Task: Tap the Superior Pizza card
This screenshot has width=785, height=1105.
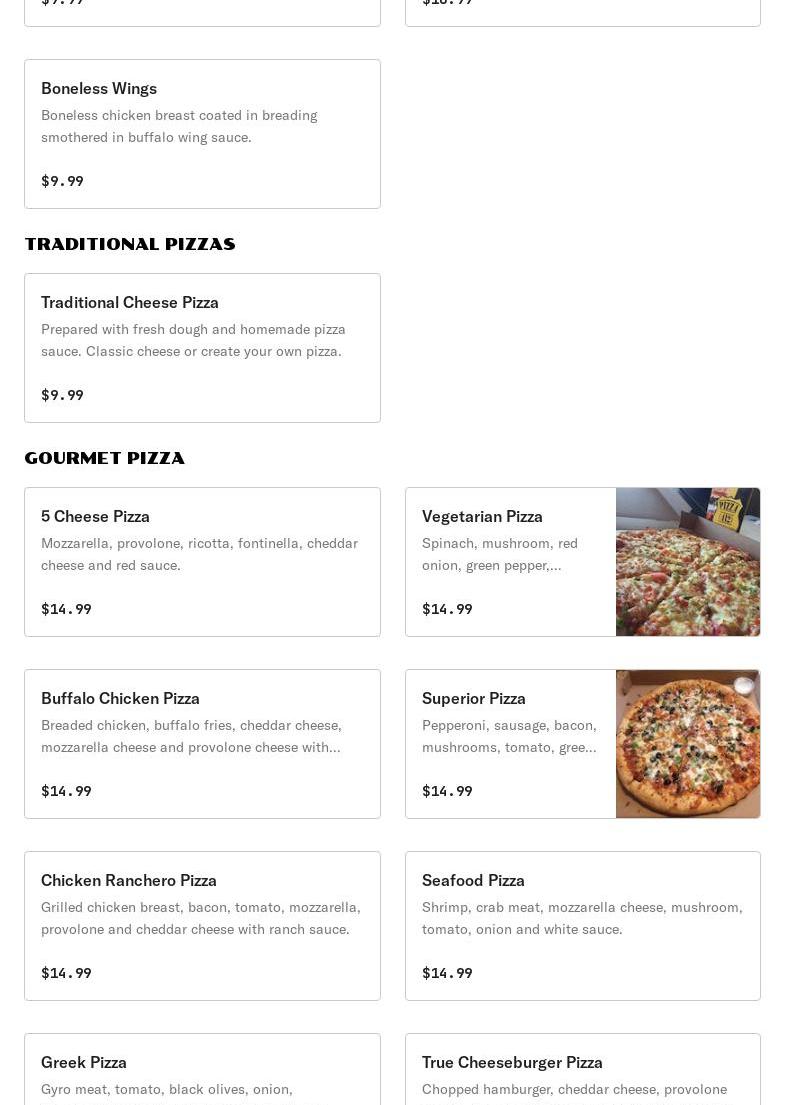Action: pos(582,744)
